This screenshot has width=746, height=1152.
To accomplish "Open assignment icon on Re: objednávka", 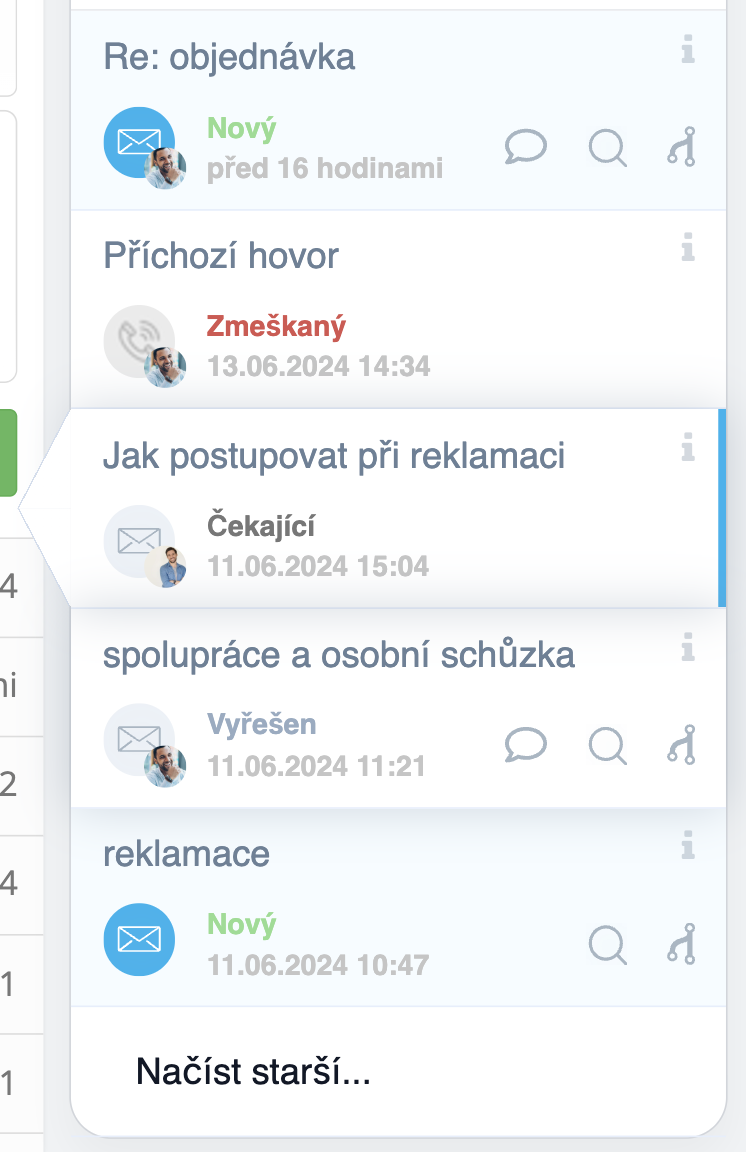I will tap(686, 147).
